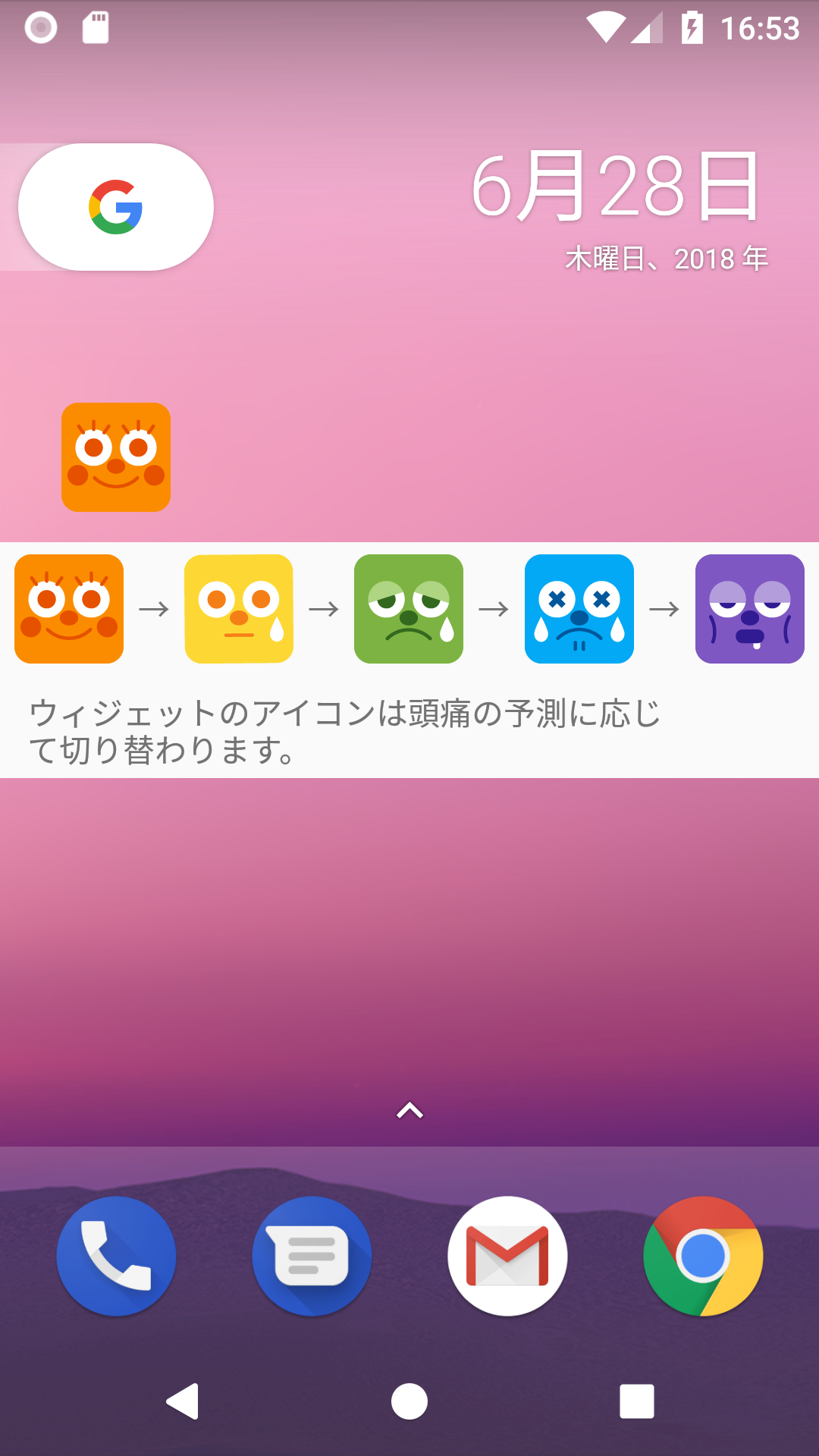This screenshot has width=819, height=1456.
Task: Tap the system back button
Action: click(x=183, y=1401)
